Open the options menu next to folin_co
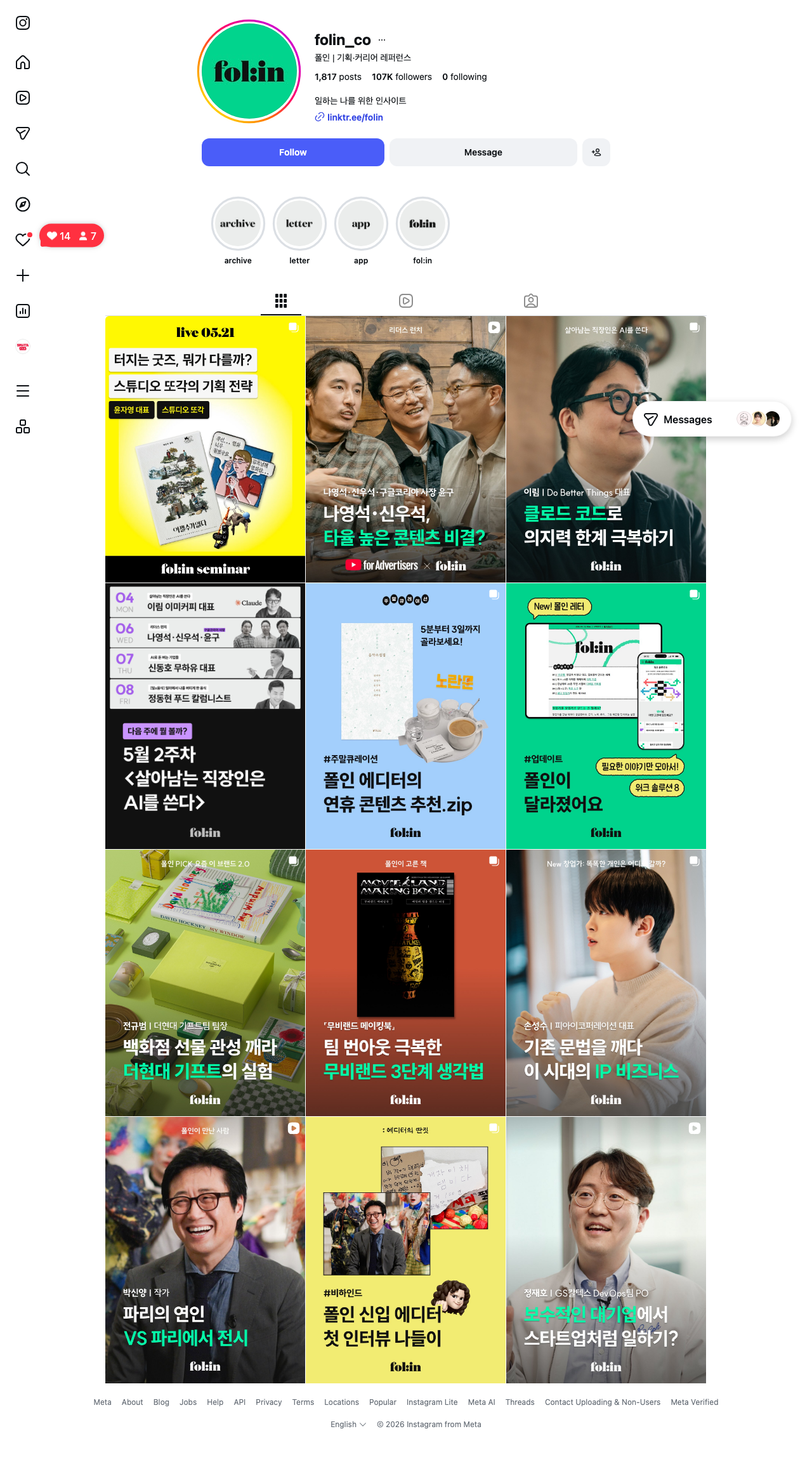The height and width of the screenshot is (1469, 812). click(382, 40)
